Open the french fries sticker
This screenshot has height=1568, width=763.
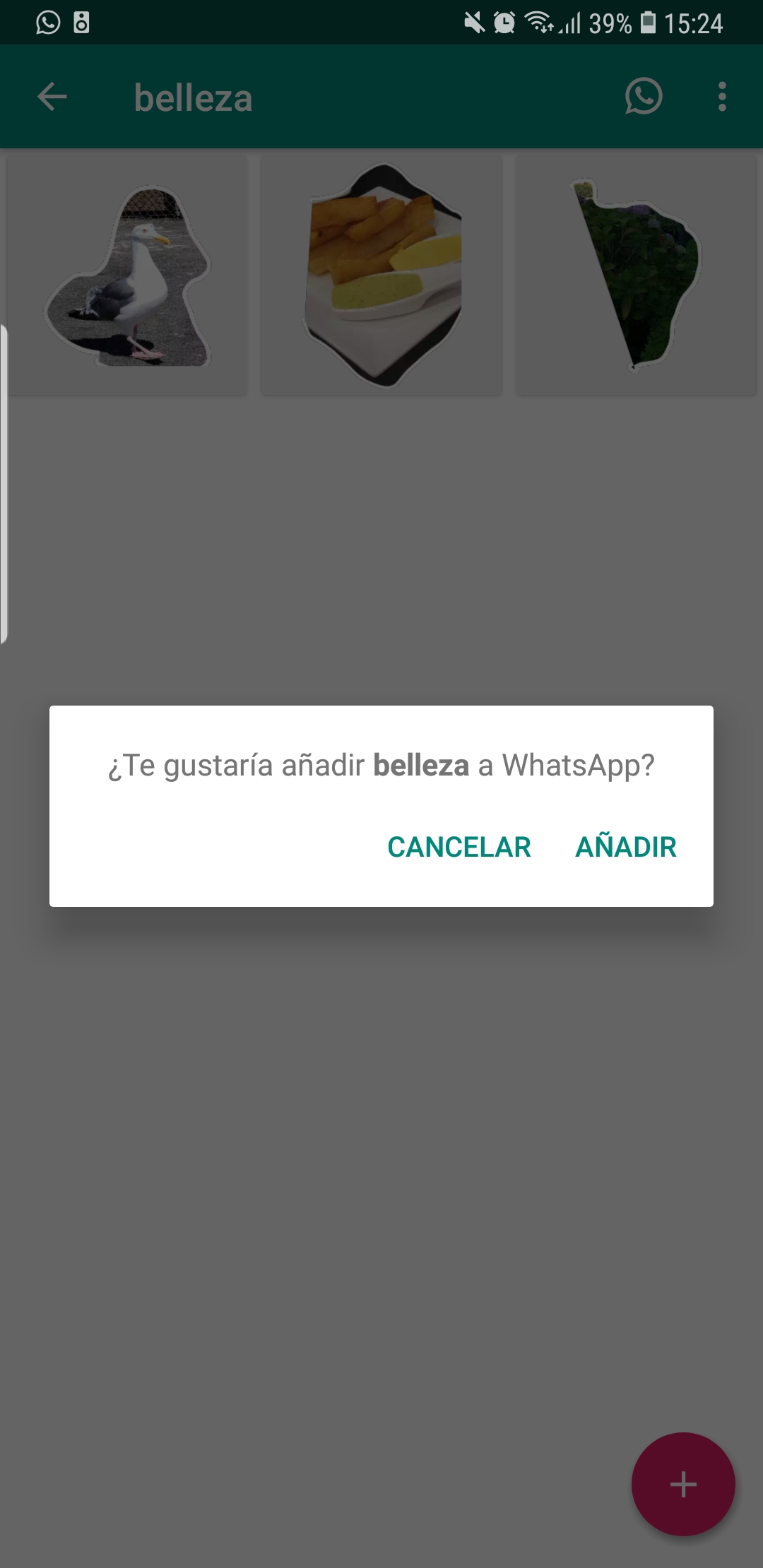pos(381,275)
